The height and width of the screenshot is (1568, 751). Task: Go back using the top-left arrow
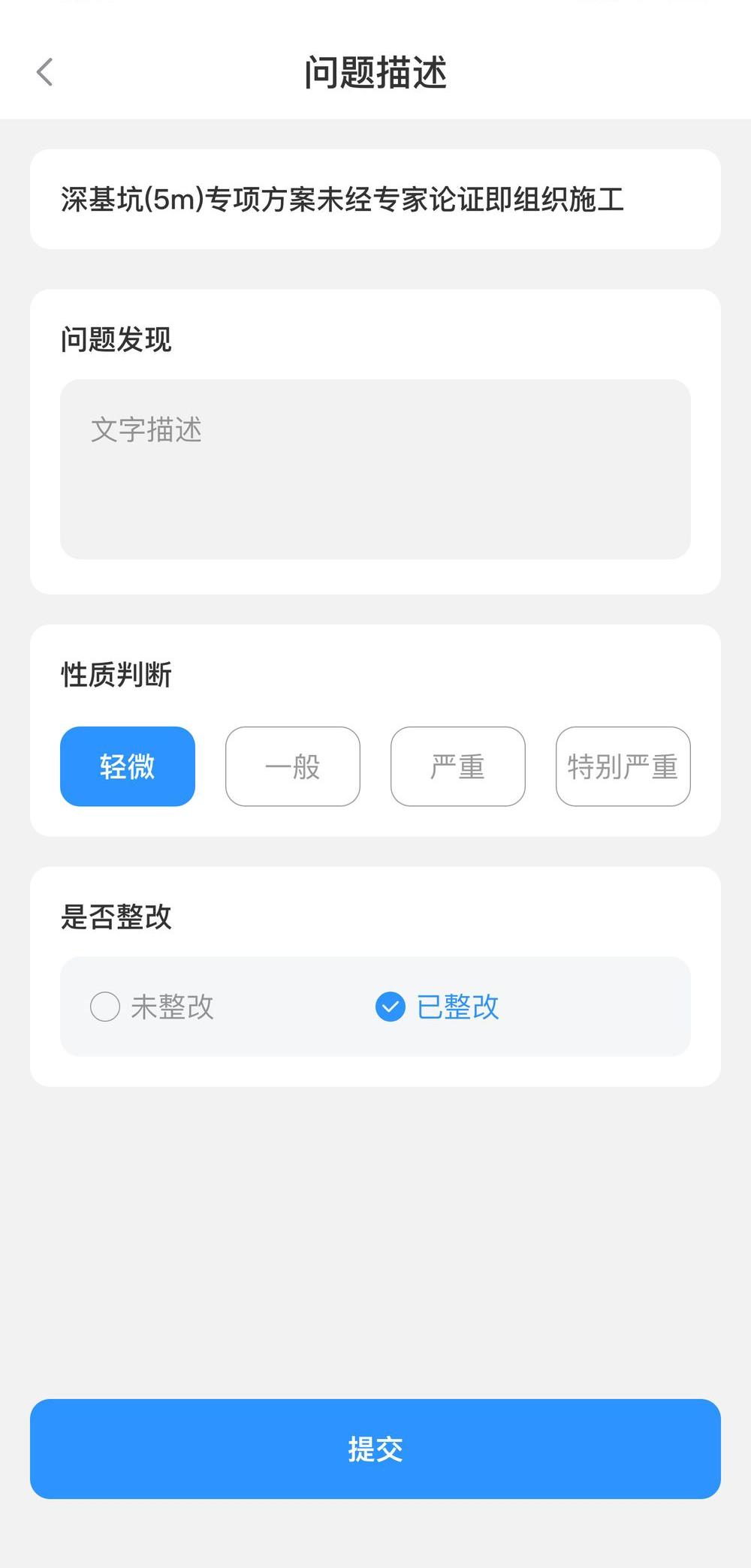tap(45, 72)
